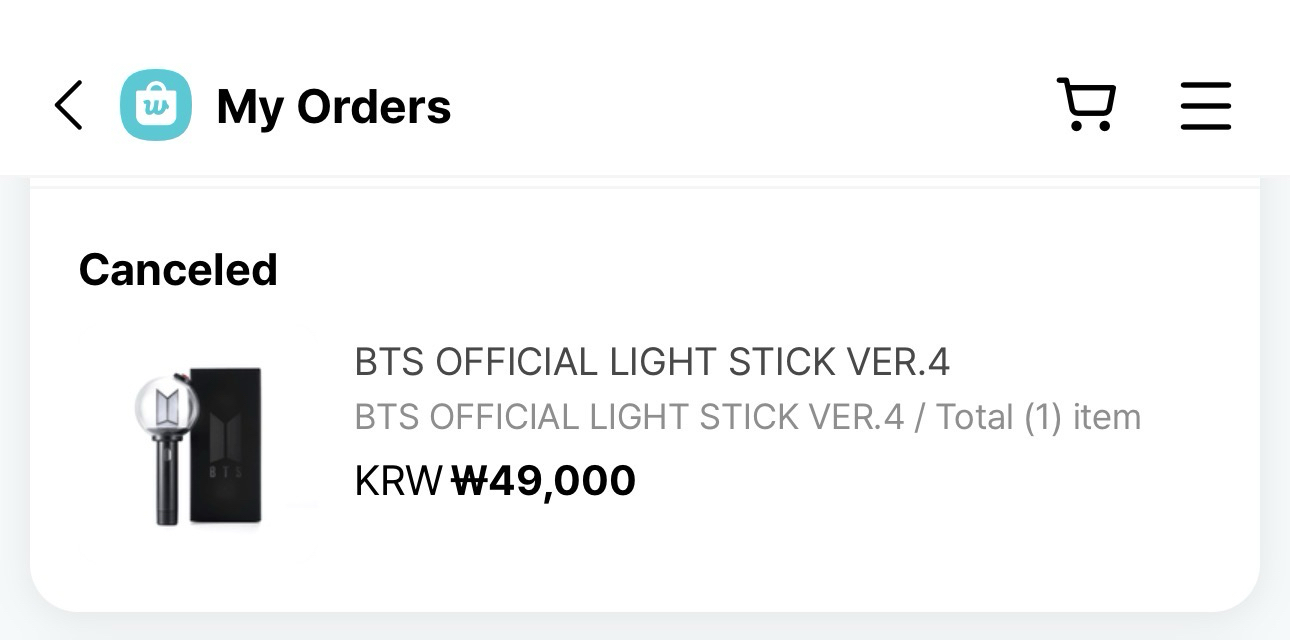Open the shopping cart
The image size is (1290, 640).
pos(1086,106)
